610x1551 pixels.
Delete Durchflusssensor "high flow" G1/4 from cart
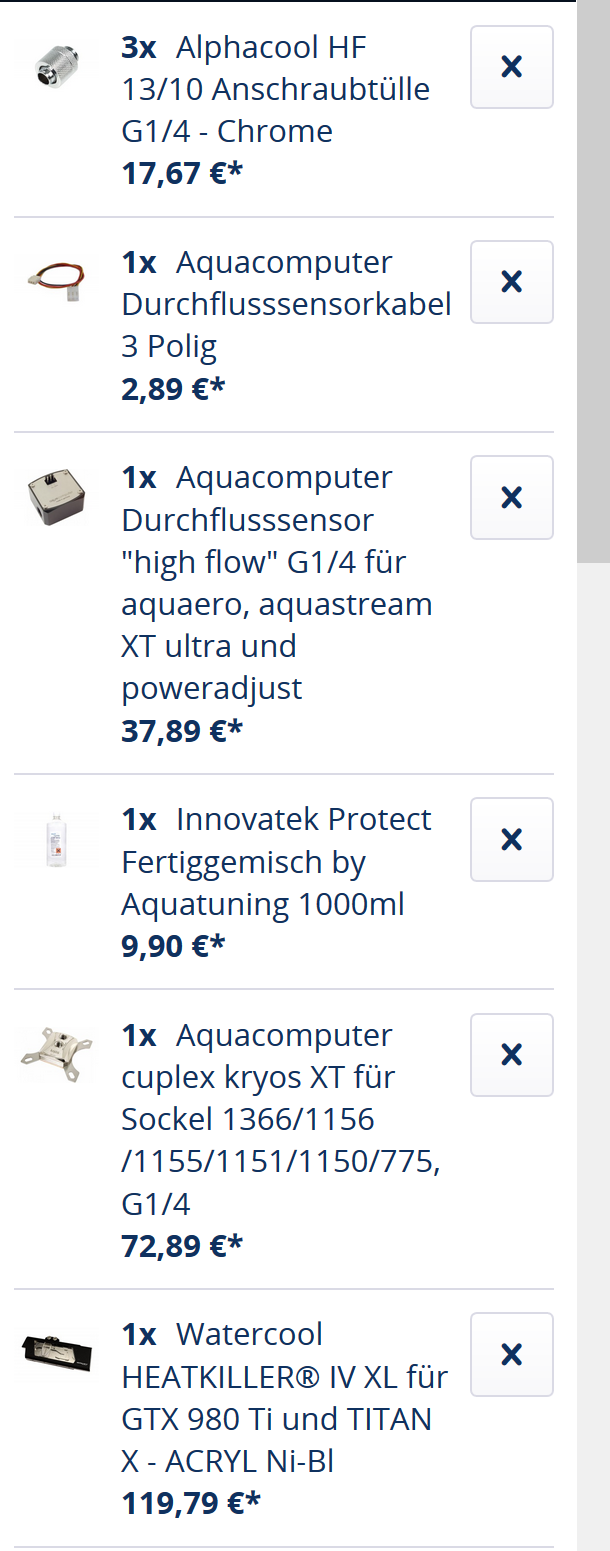click(x=511, y=497)
